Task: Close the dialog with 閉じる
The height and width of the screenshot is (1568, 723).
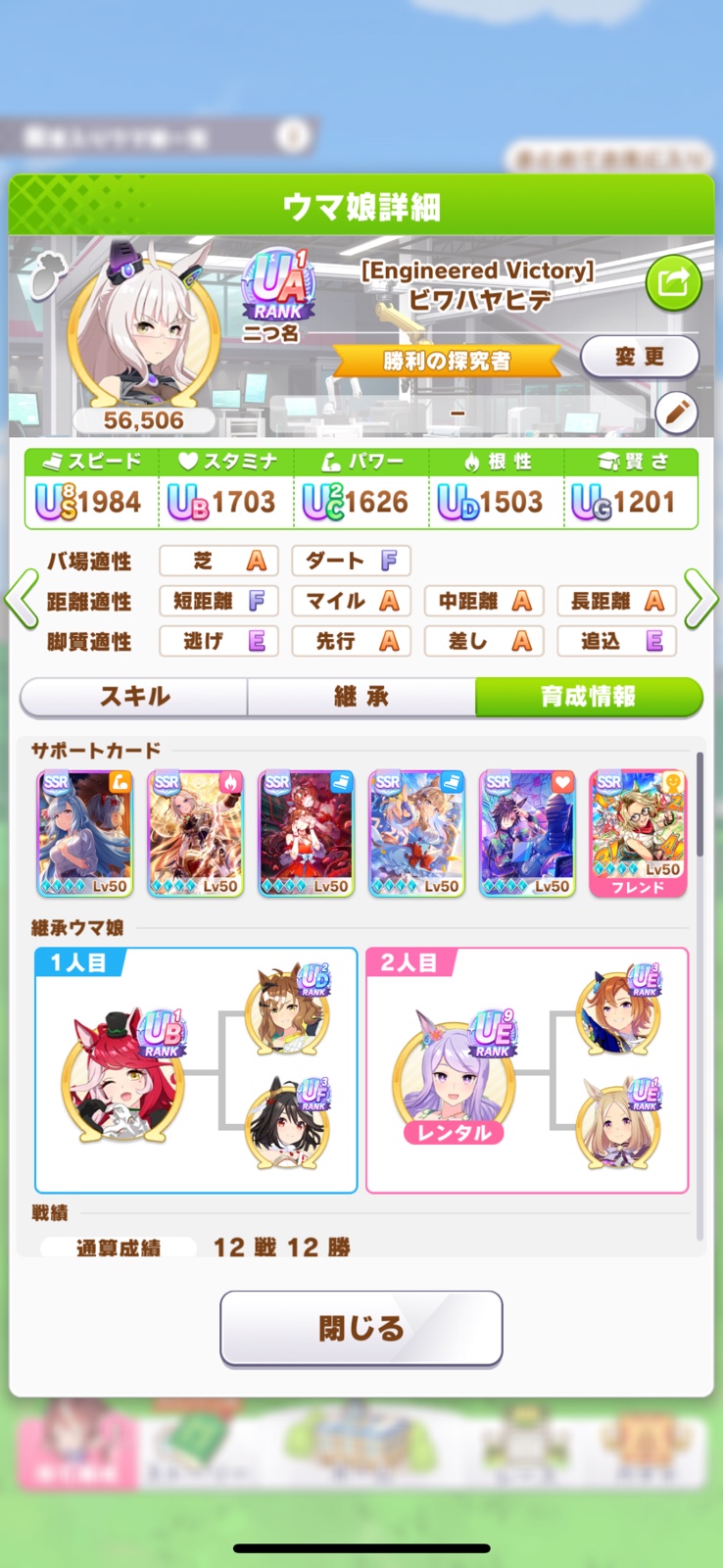Action: (361, 1329)
